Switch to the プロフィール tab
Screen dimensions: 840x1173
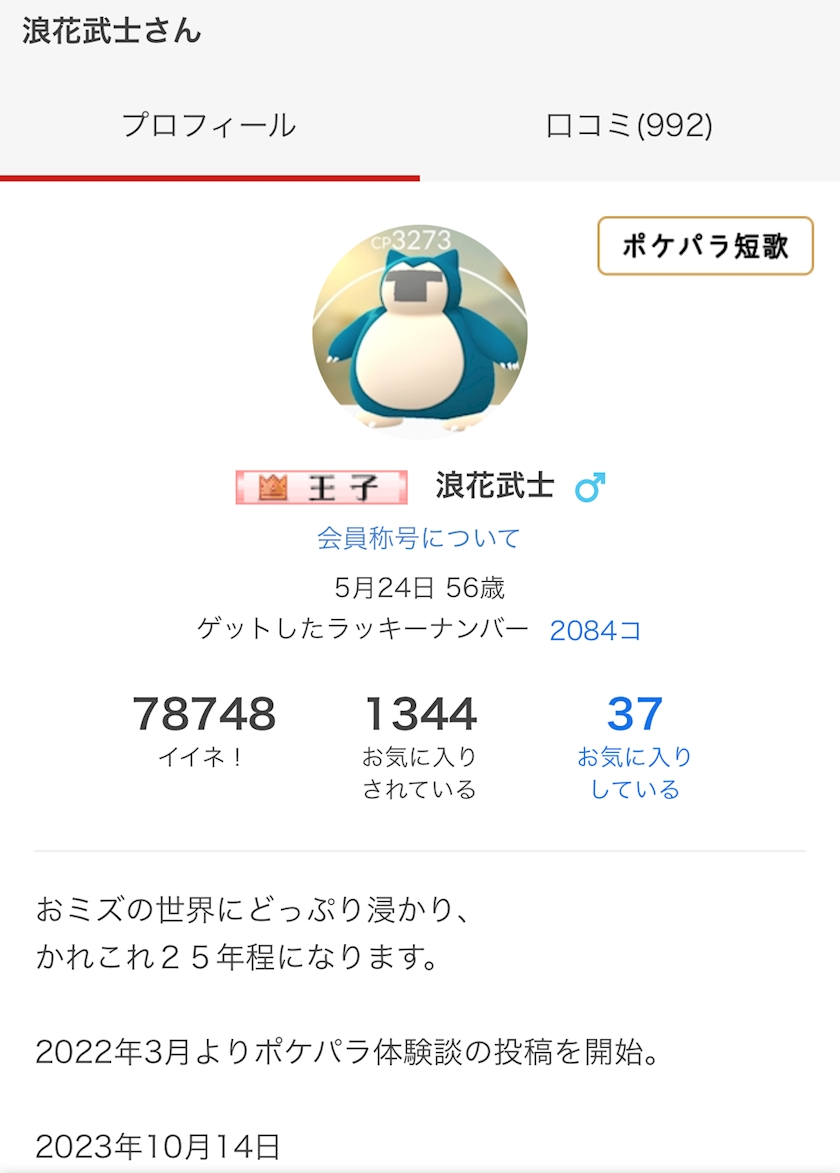[209, 126]
